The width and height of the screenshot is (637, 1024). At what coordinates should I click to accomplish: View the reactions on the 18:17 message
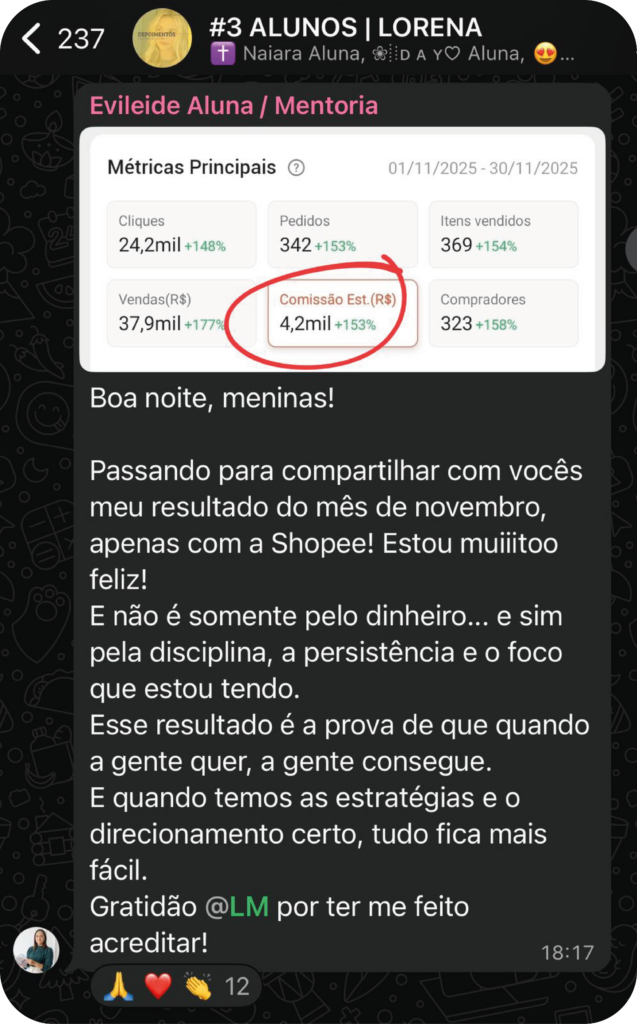pyautogui.click(x=176, y=987)
